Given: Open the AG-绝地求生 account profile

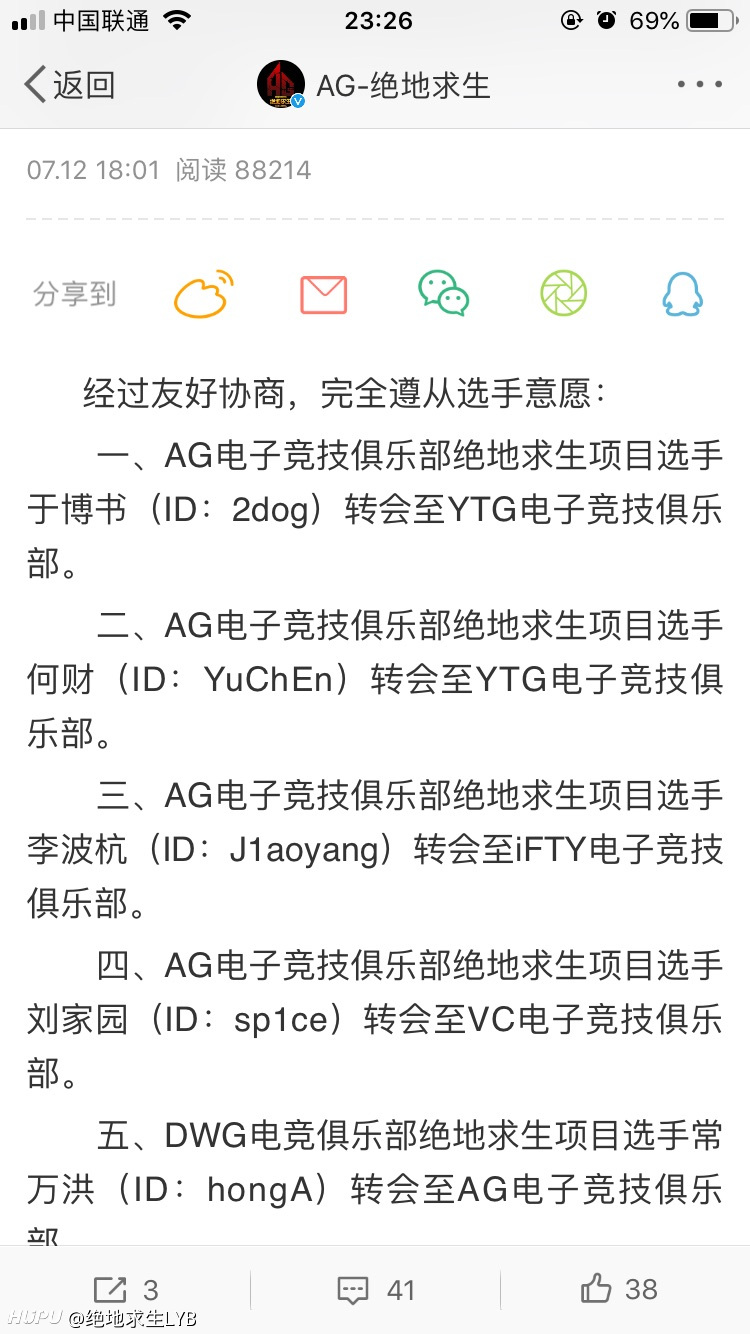Looking at the screenshot, I should 375,85.
